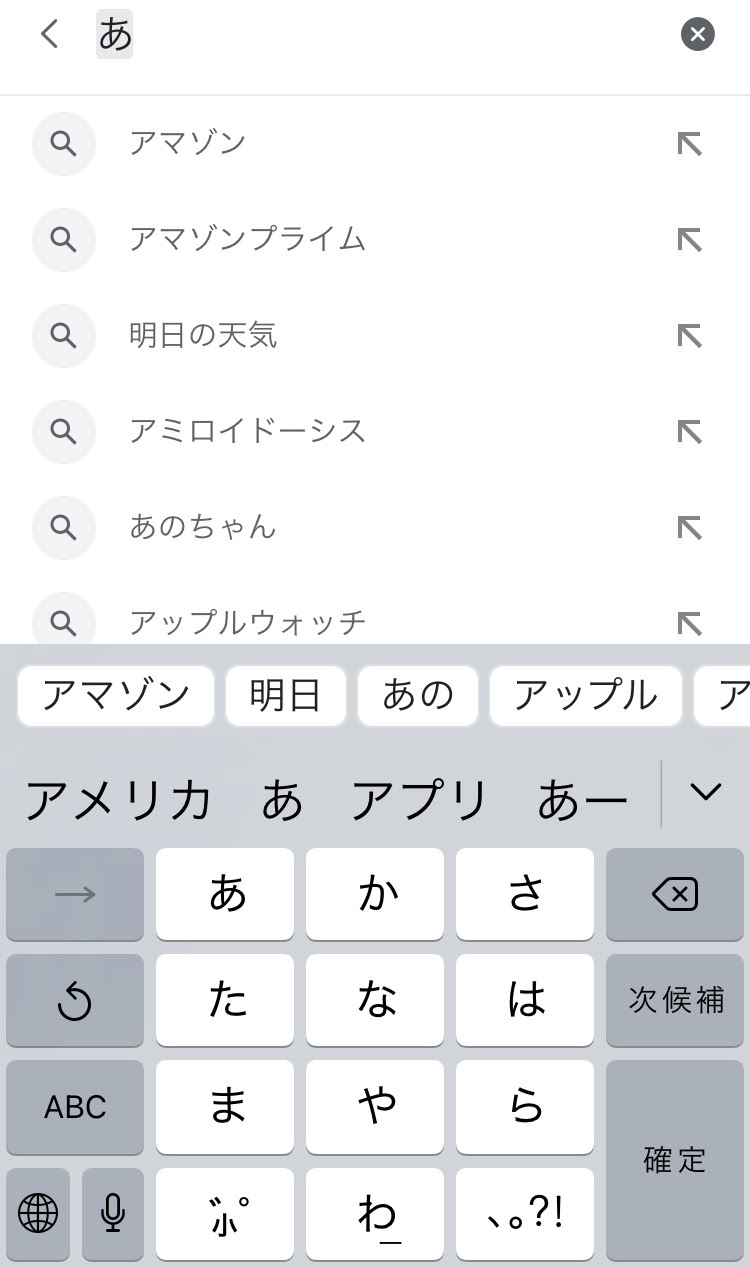Pick the アップル suggestion chip

[x=585, y=695]
